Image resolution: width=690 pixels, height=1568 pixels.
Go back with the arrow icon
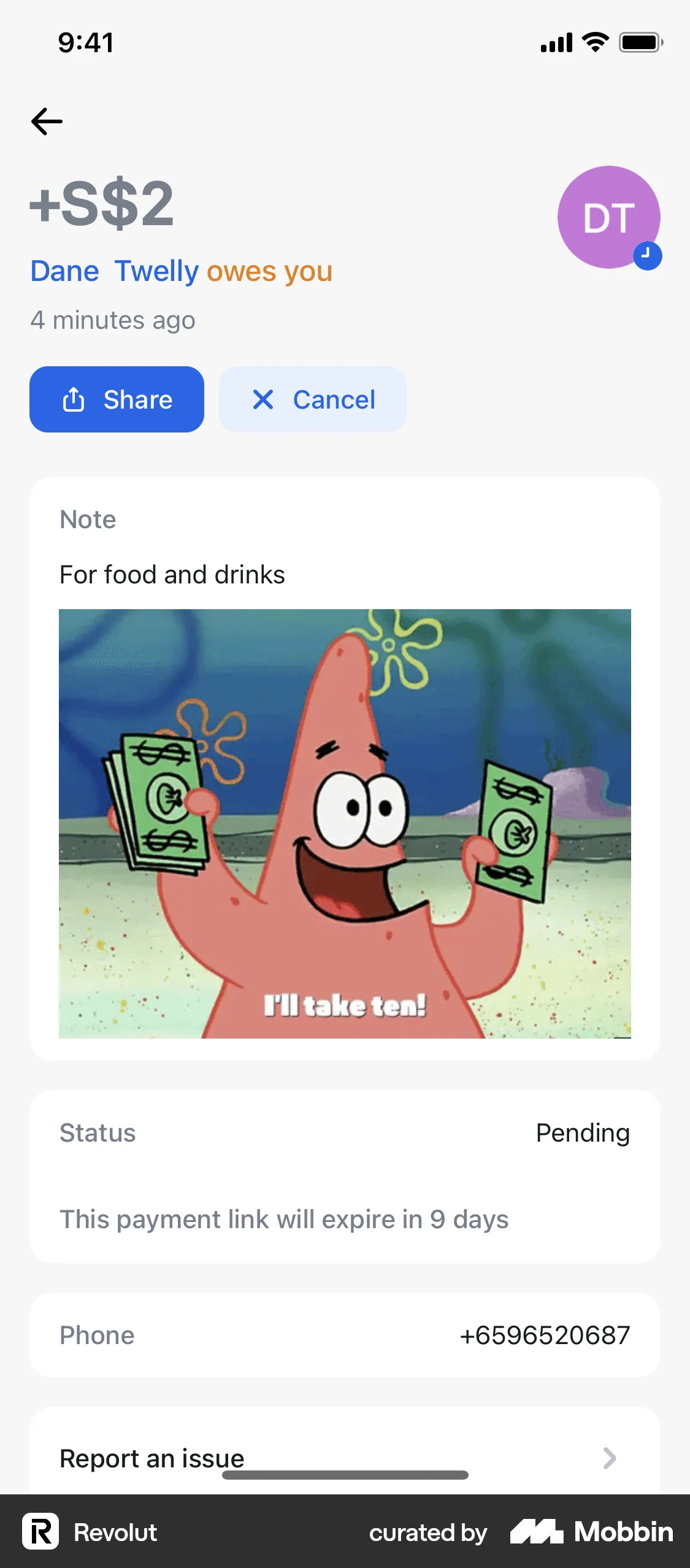47,121
